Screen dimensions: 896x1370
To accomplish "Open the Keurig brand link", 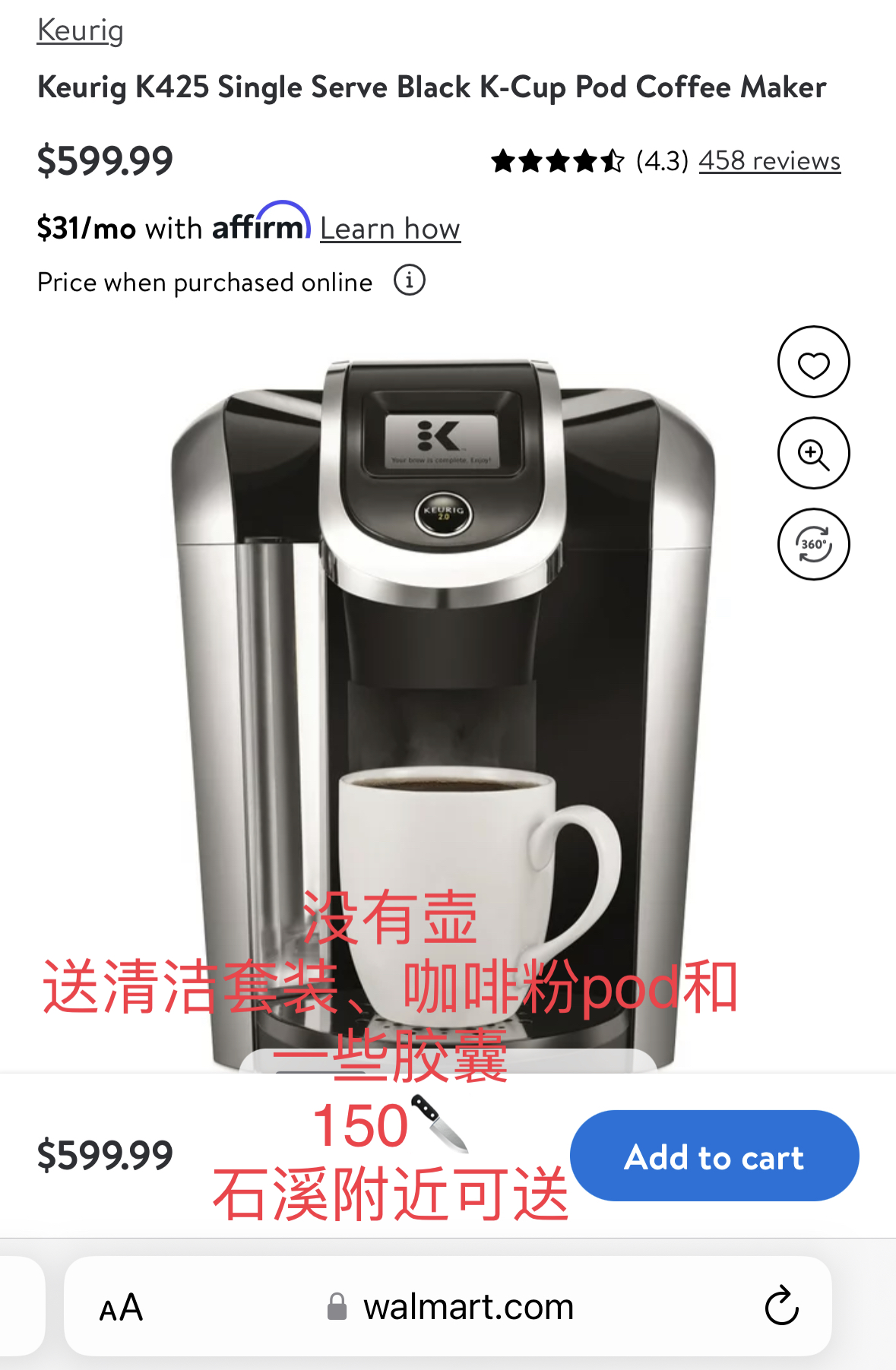I will [80, 30].
